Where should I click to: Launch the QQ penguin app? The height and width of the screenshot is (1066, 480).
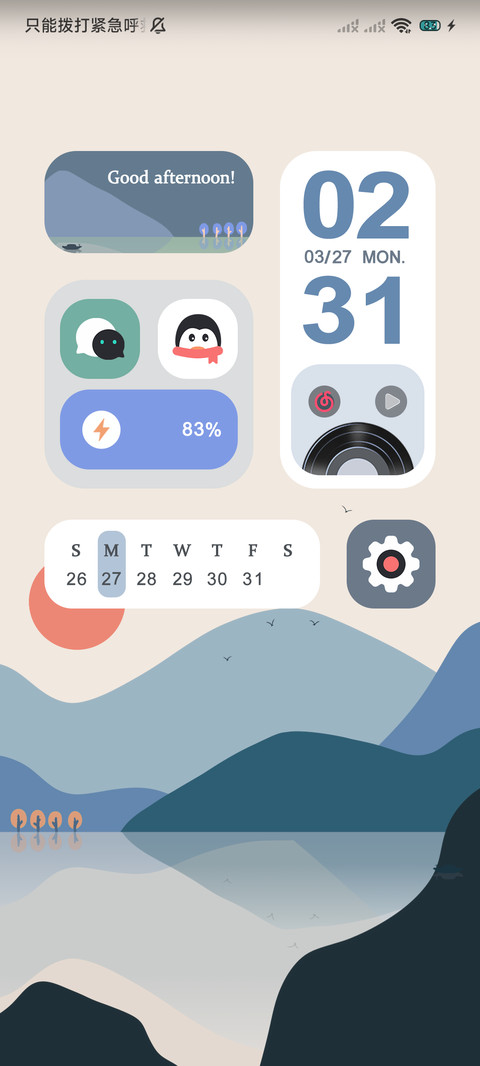pos(198,339)
